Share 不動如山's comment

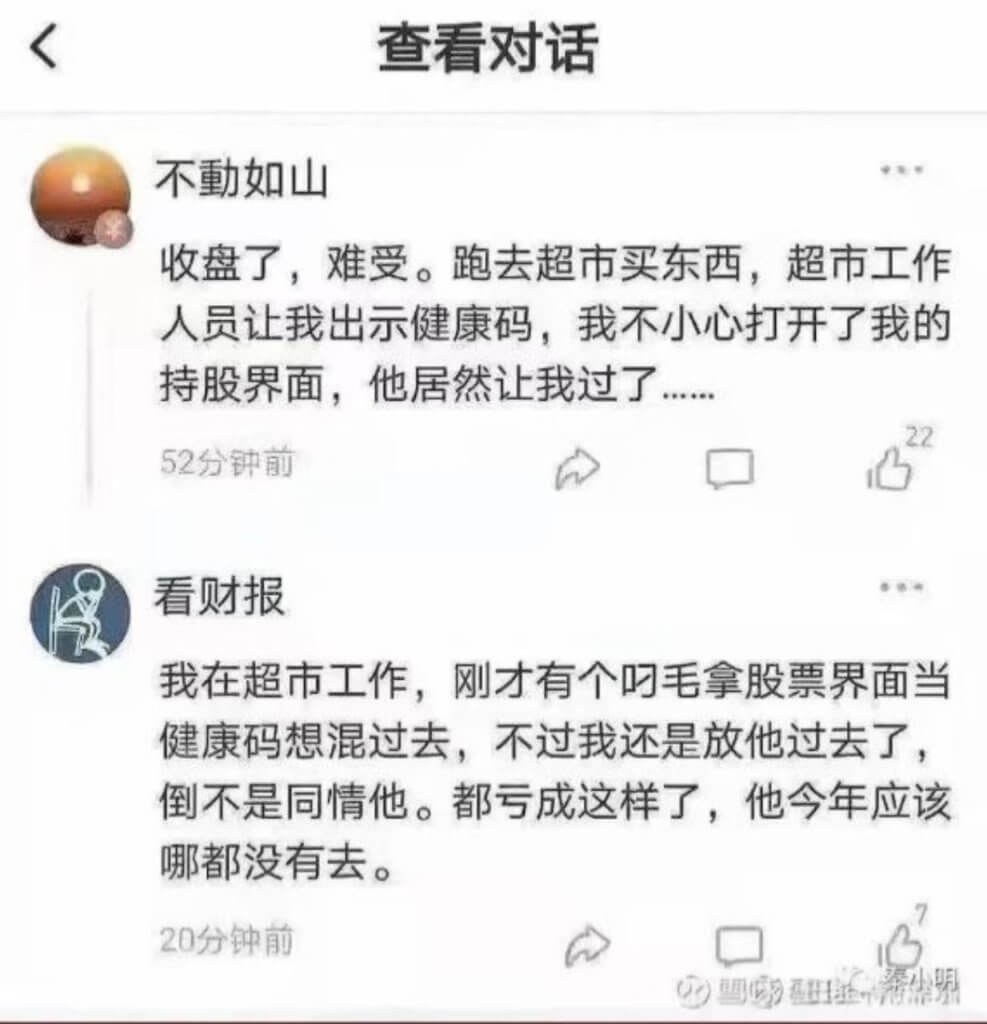point(577,467)
